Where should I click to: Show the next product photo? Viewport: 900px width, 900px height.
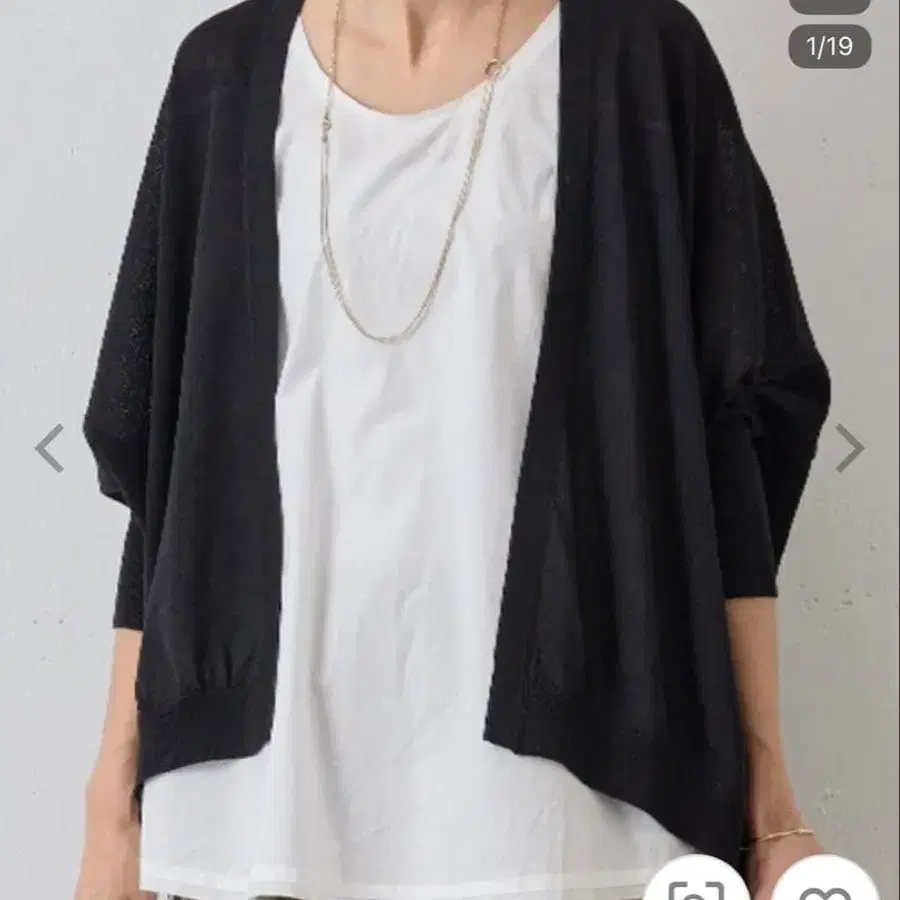click(x=849, y=448)
